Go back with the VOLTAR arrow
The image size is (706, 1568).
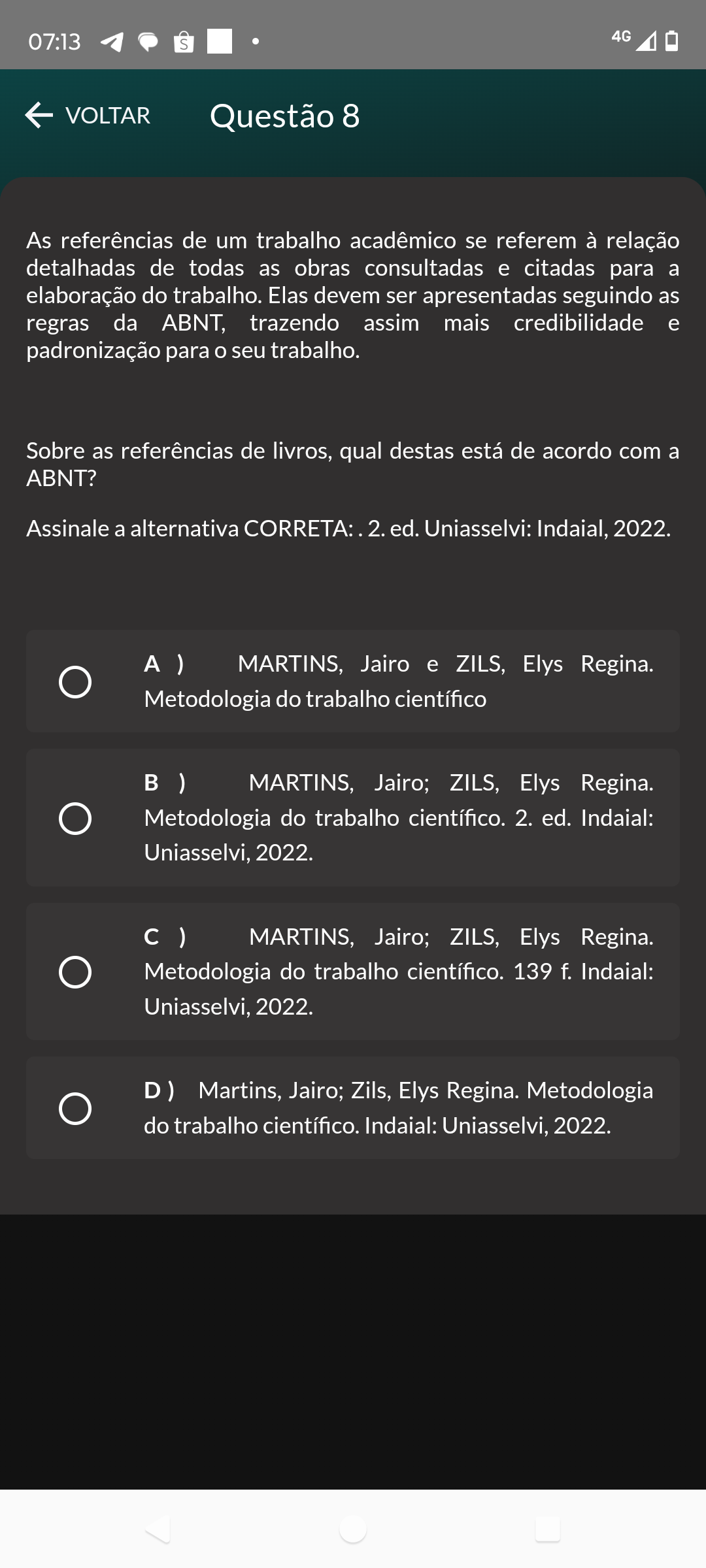pyautogui.click(x=88, y=116)
